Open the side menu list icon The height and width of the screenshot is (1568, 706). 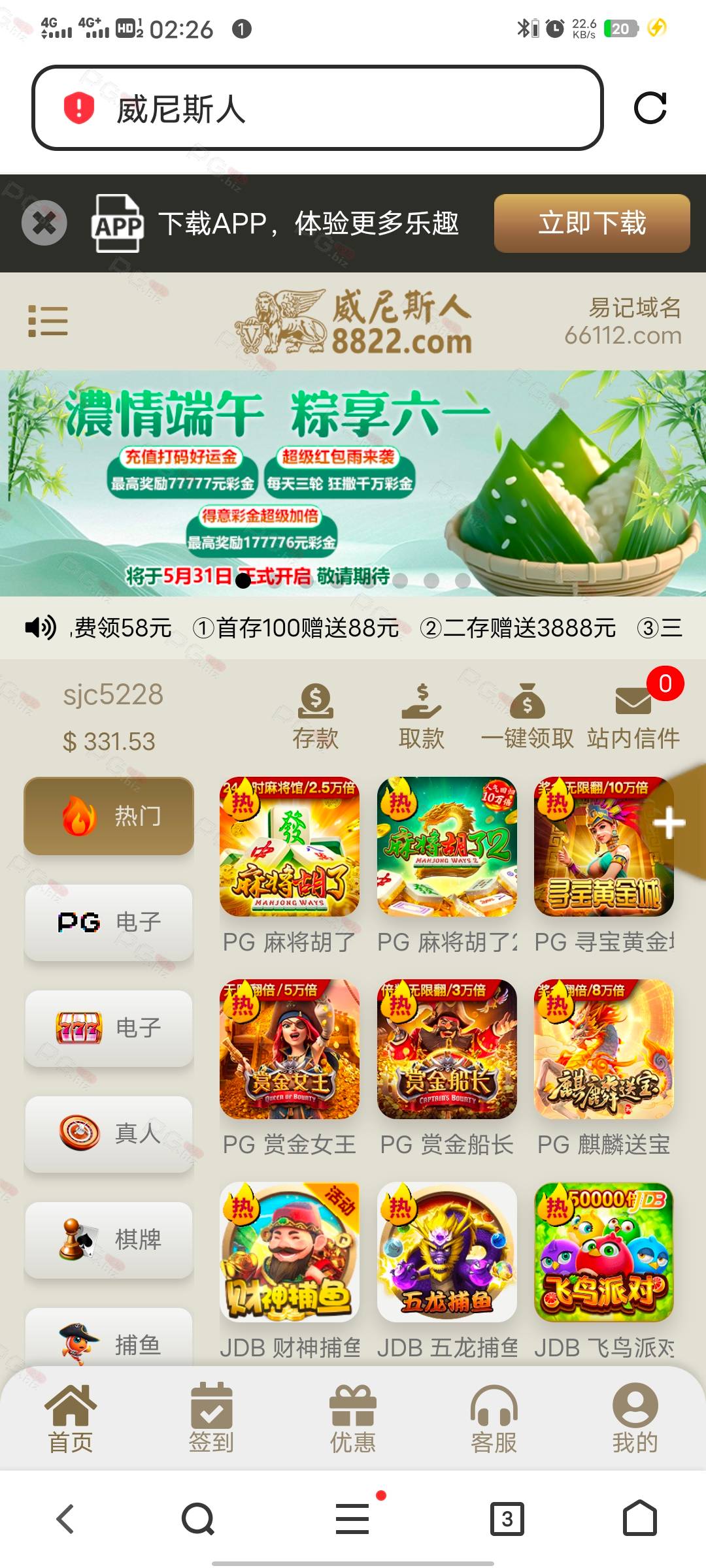48,321
